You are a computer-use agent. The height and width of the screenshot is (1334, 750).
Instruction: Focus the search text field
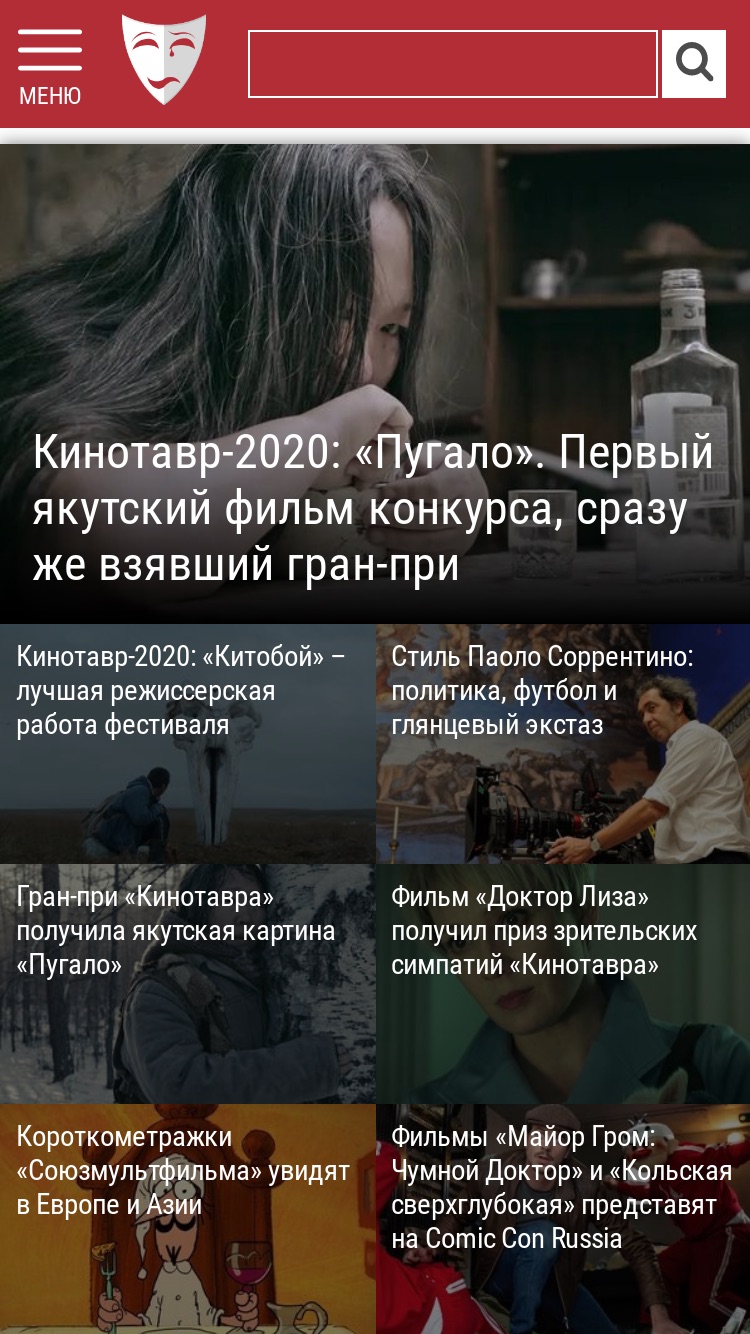453,64
